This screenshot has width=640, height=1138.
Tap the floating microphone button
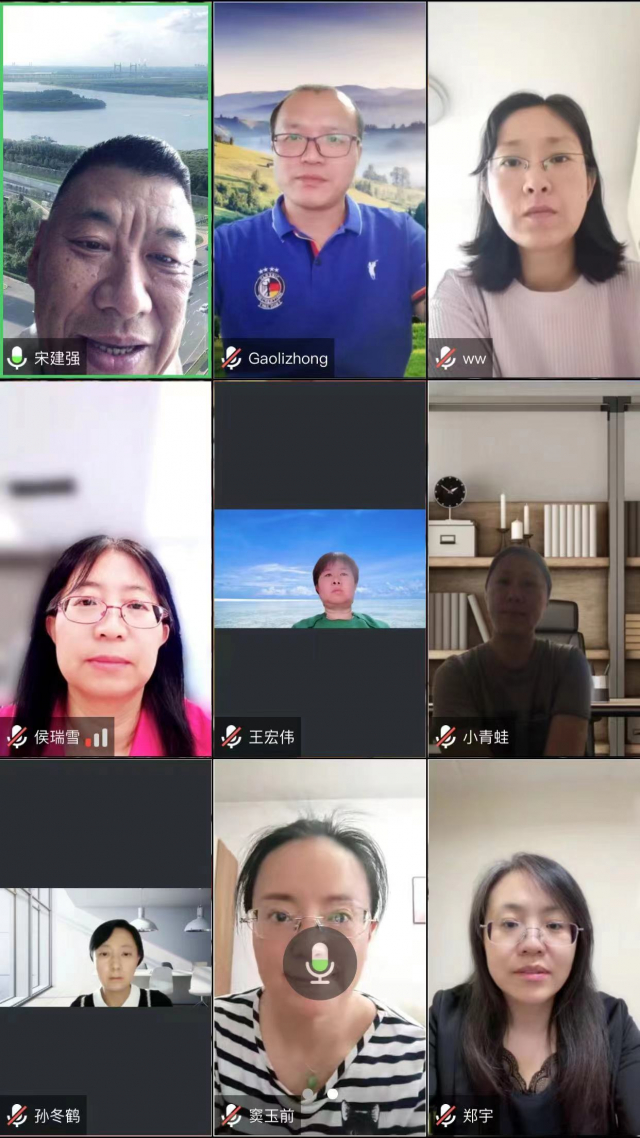[319, 962]
